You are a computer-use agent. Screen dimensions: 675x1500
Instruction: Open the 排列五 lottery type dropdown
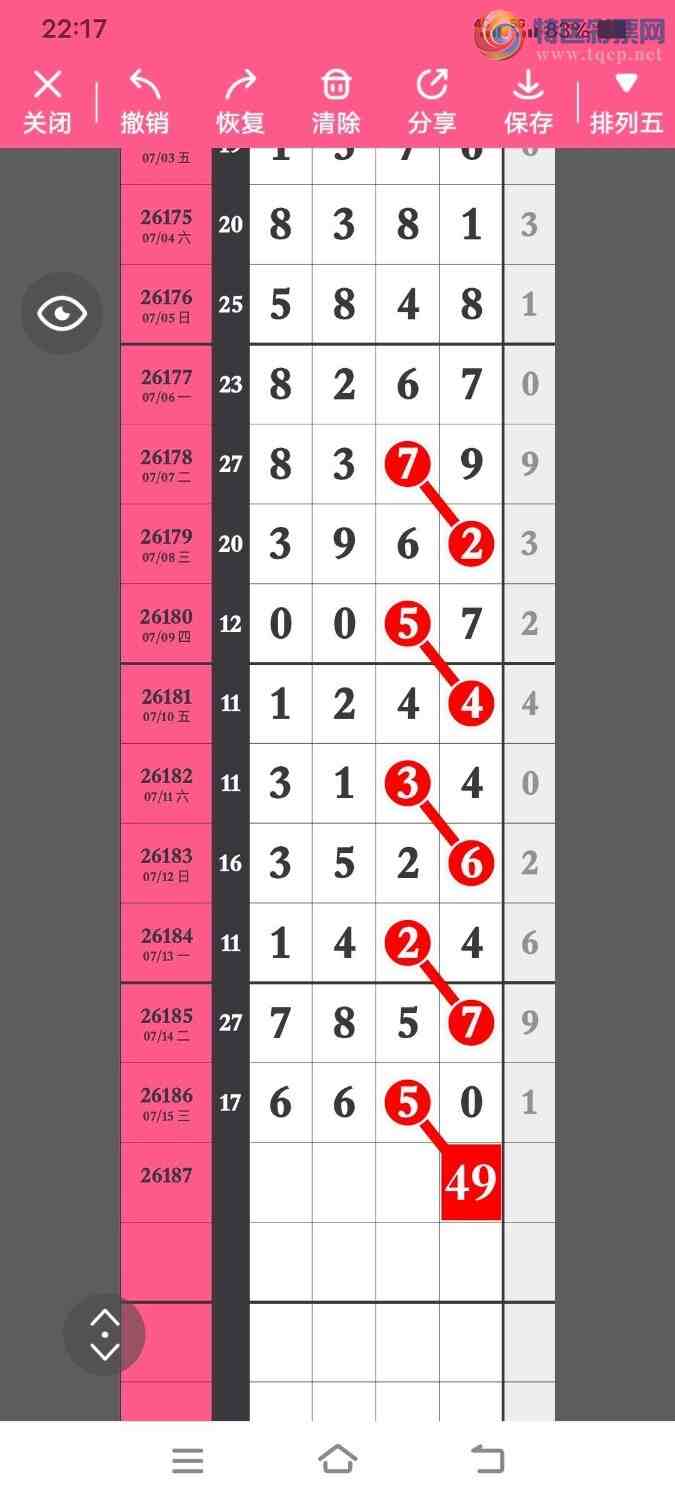[x=626, y=102]
